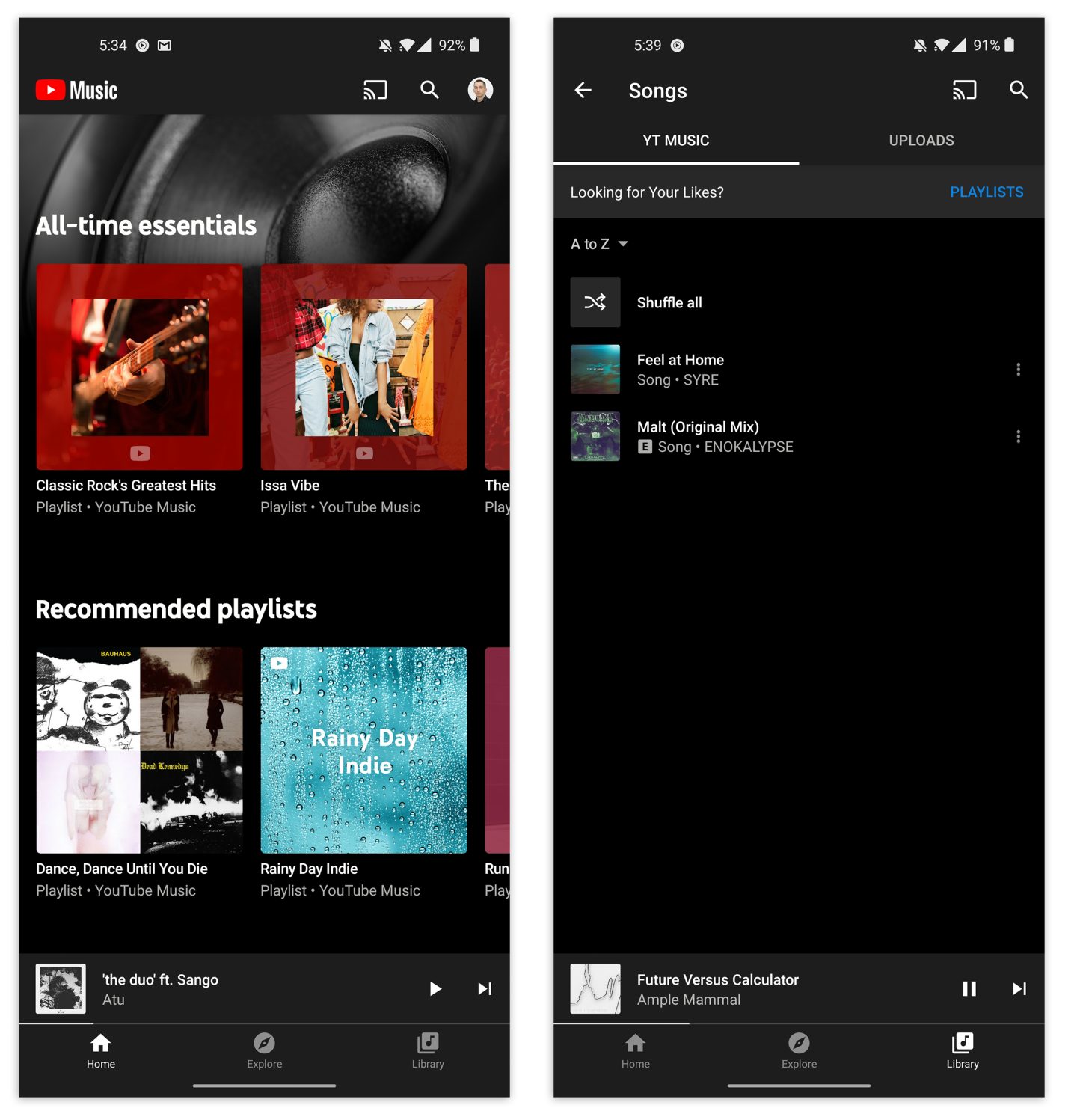Open options for Malt (Original Mix)
Image resolution: width=1077 pixels, height=1120 pixels.
pyautogui.click(x=1018, y=437)
